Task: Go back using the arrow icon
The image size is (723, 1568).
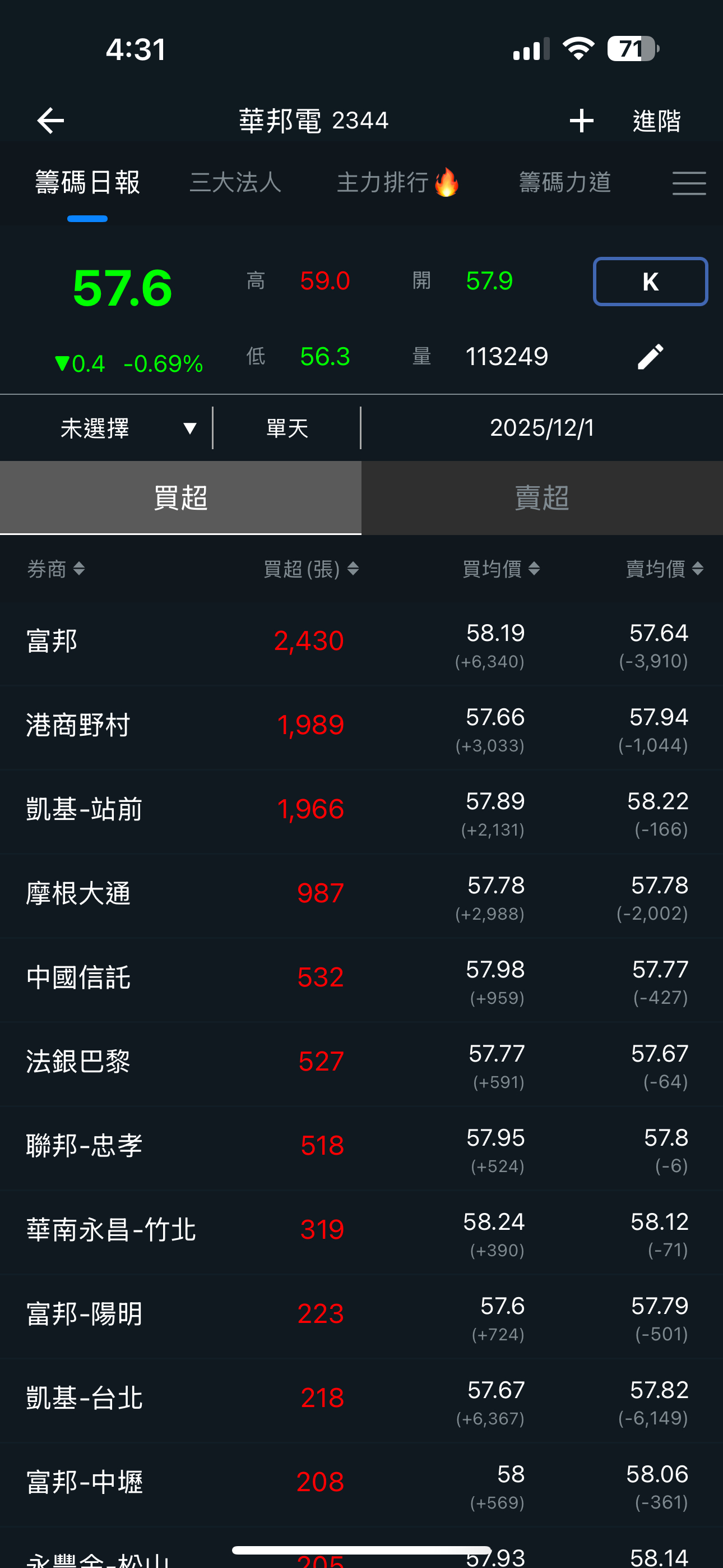Action: tap(50, 121)
